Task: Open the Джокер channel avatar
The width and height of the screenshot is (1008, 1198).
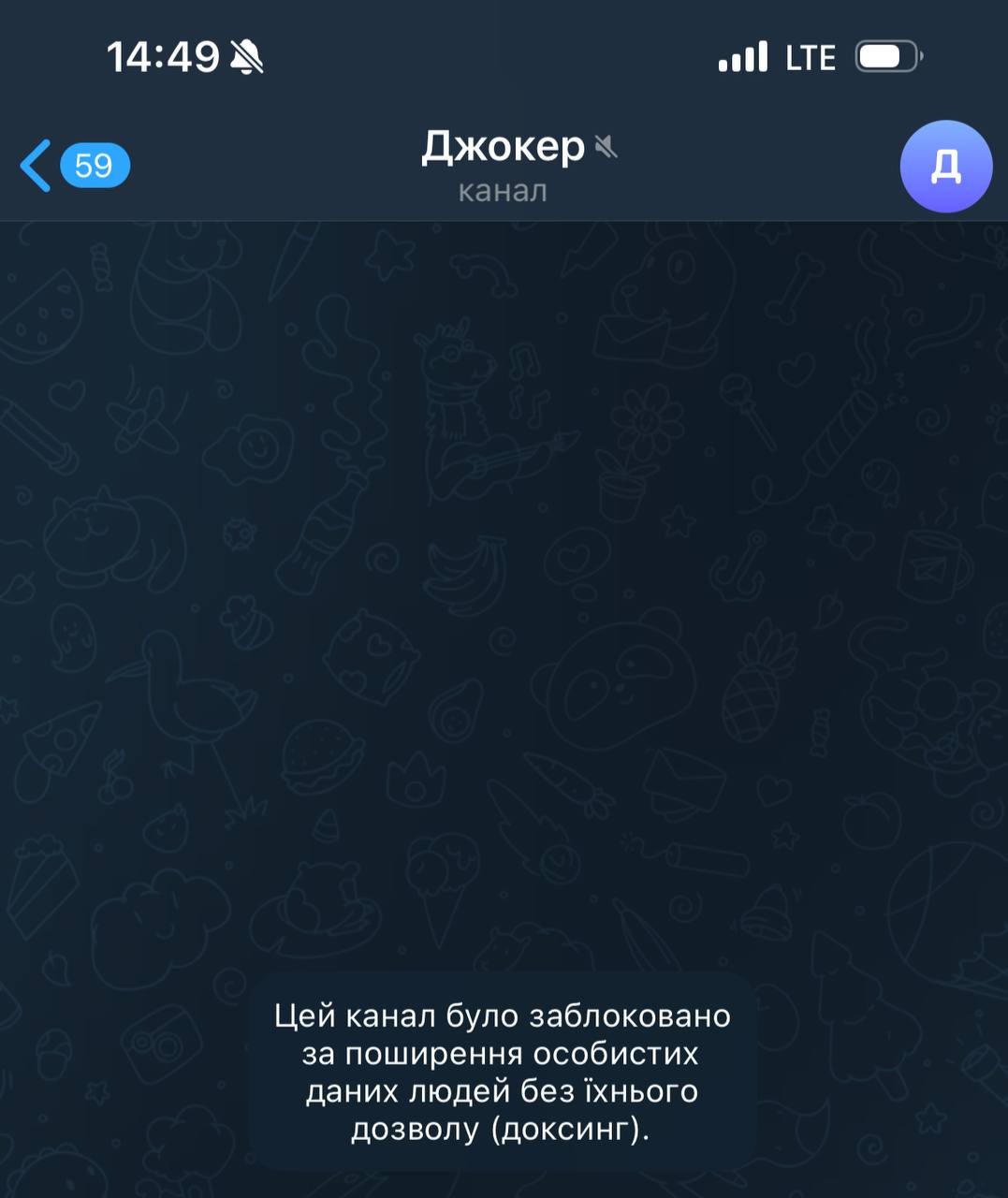Action: coord(945,167)
